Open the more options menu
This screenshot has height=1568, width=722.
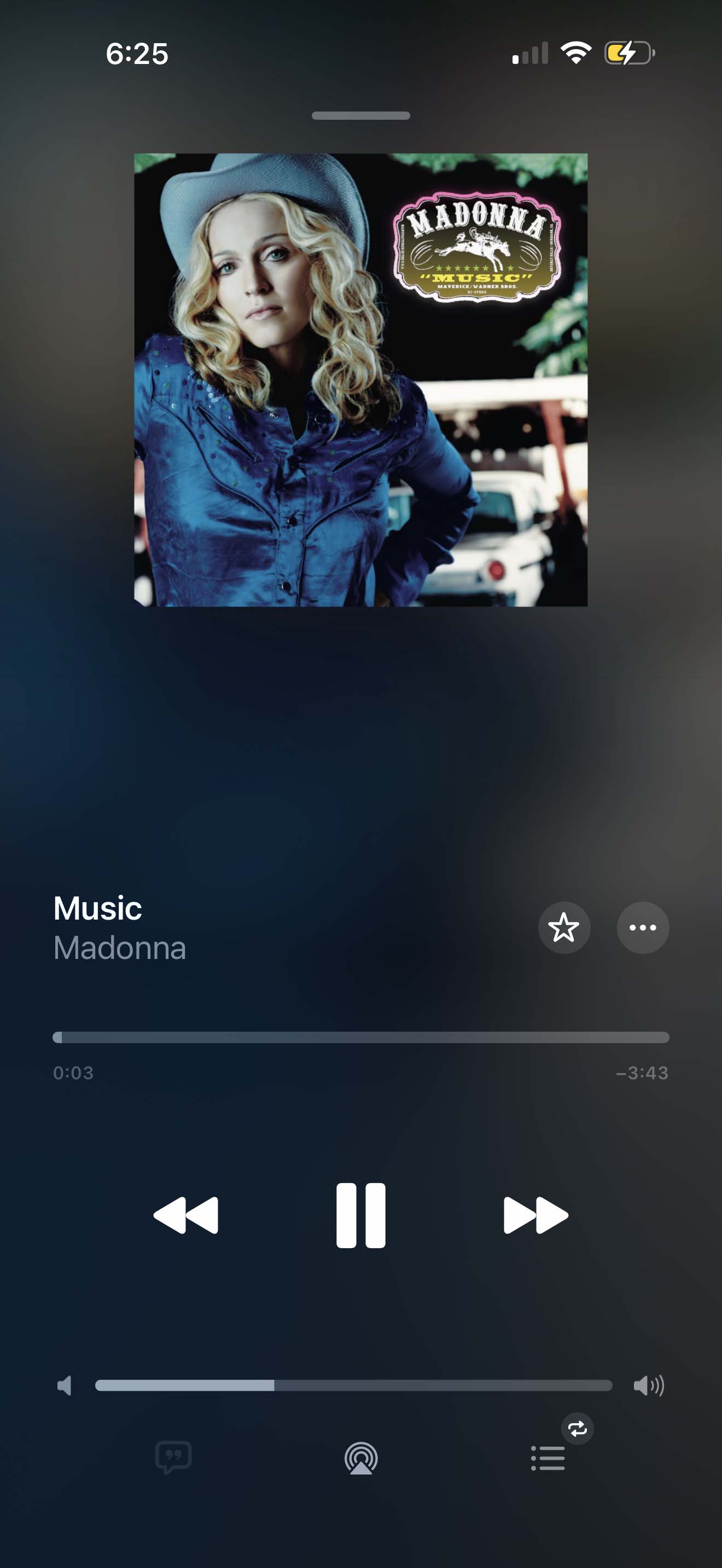pos(642,927)
